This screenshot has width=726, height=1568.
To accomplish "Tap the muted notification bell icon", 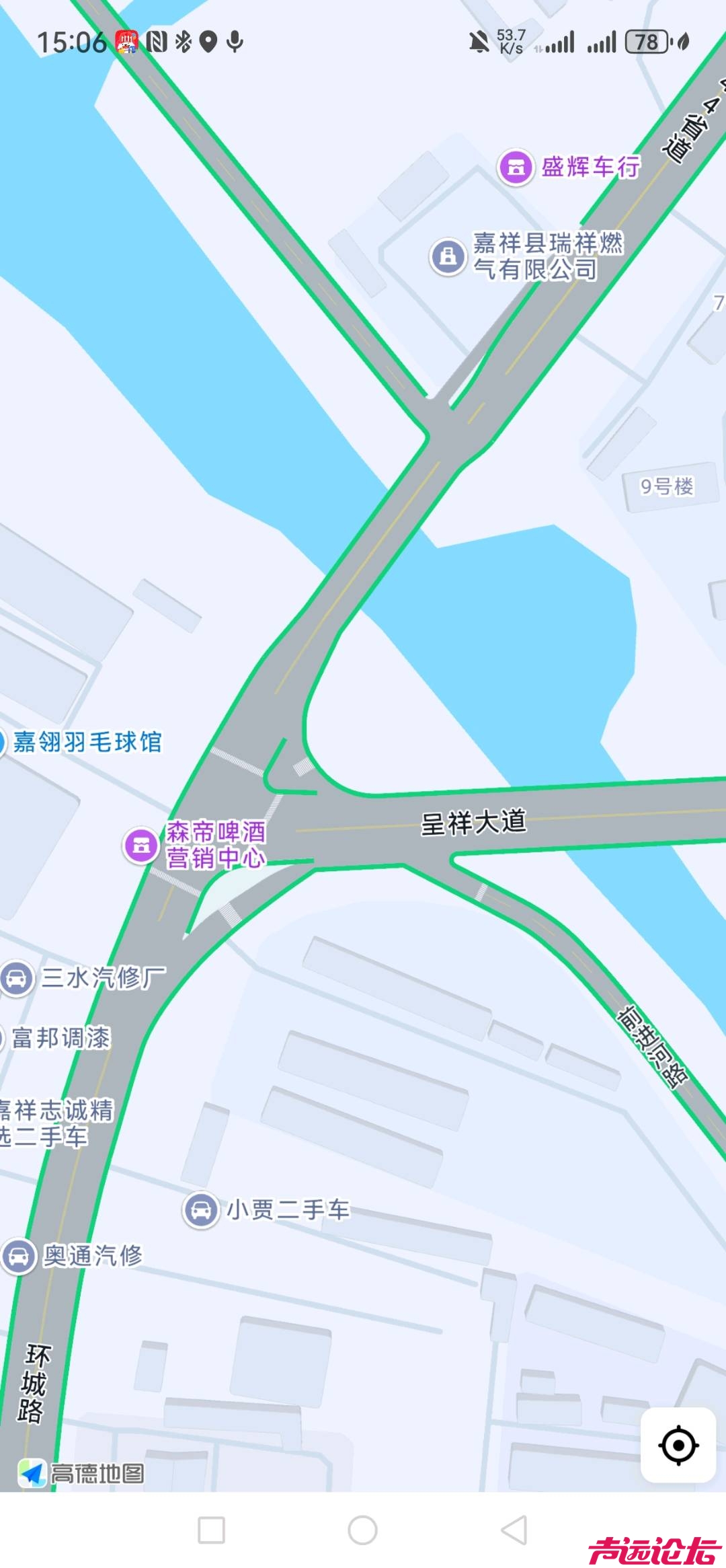I will 479,42.
